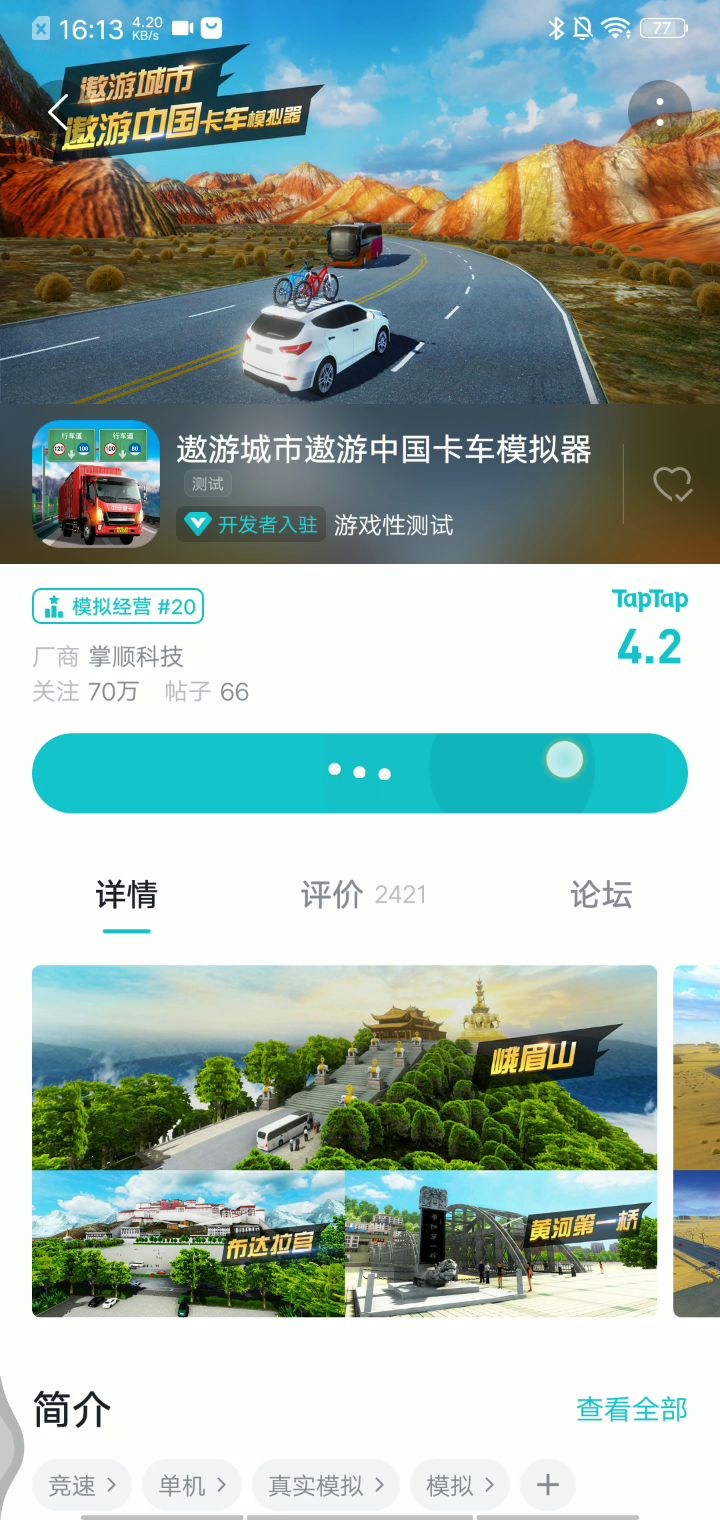Open the 模拟经营 #20 ranking badge
The width and height of the screenshot is (720, 1520).
[118, 606]
